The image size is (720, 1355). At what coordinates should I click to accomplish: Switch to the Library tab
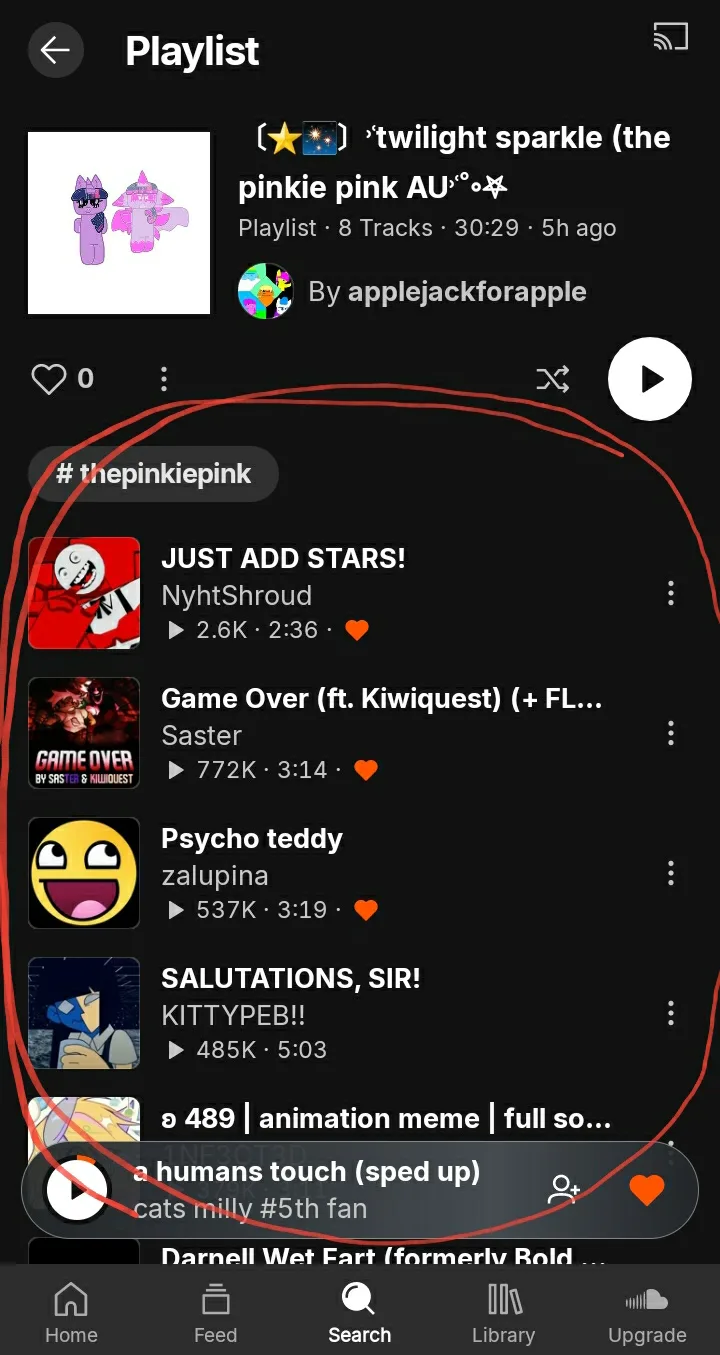503,1313
